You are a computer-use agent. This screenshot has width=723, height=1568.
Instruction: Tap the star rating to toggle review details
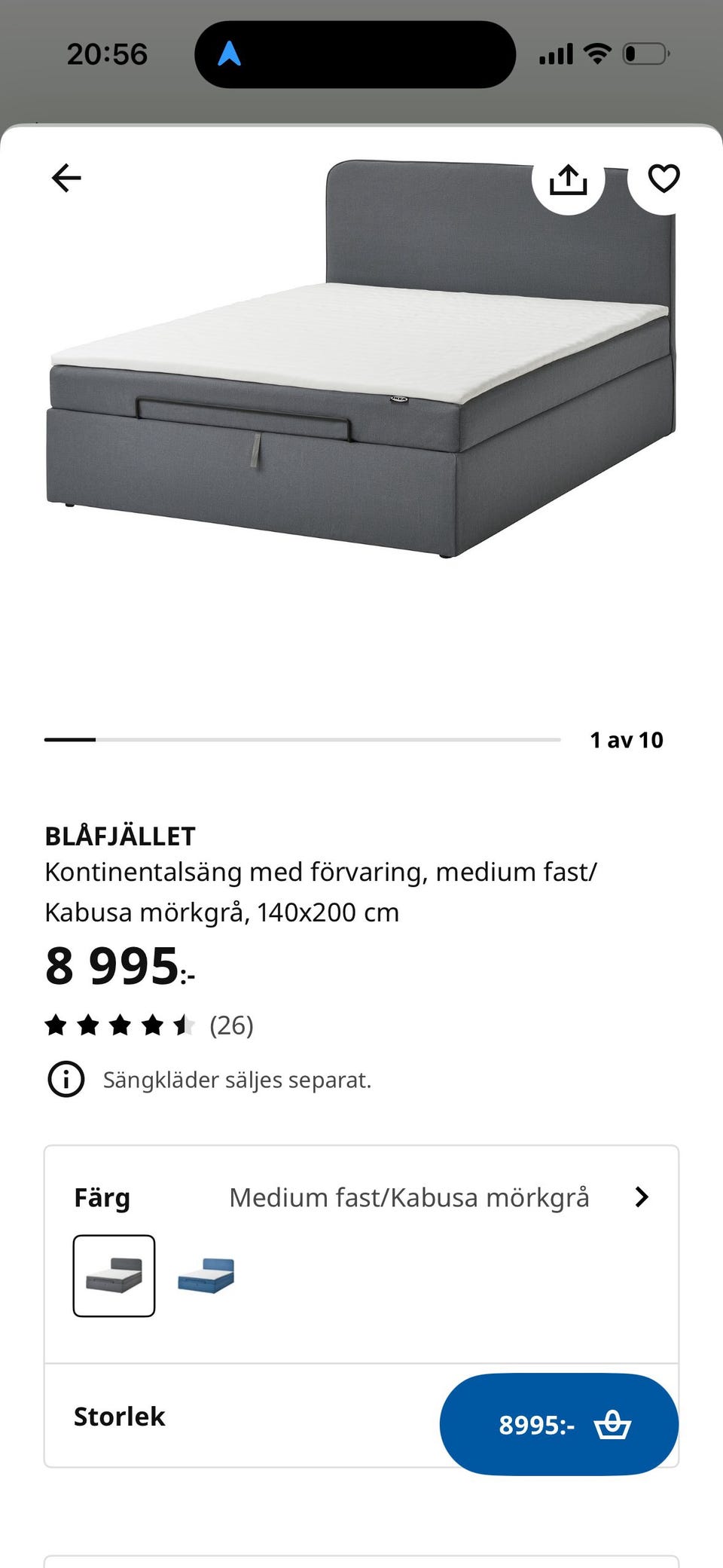pos(119,1024)
